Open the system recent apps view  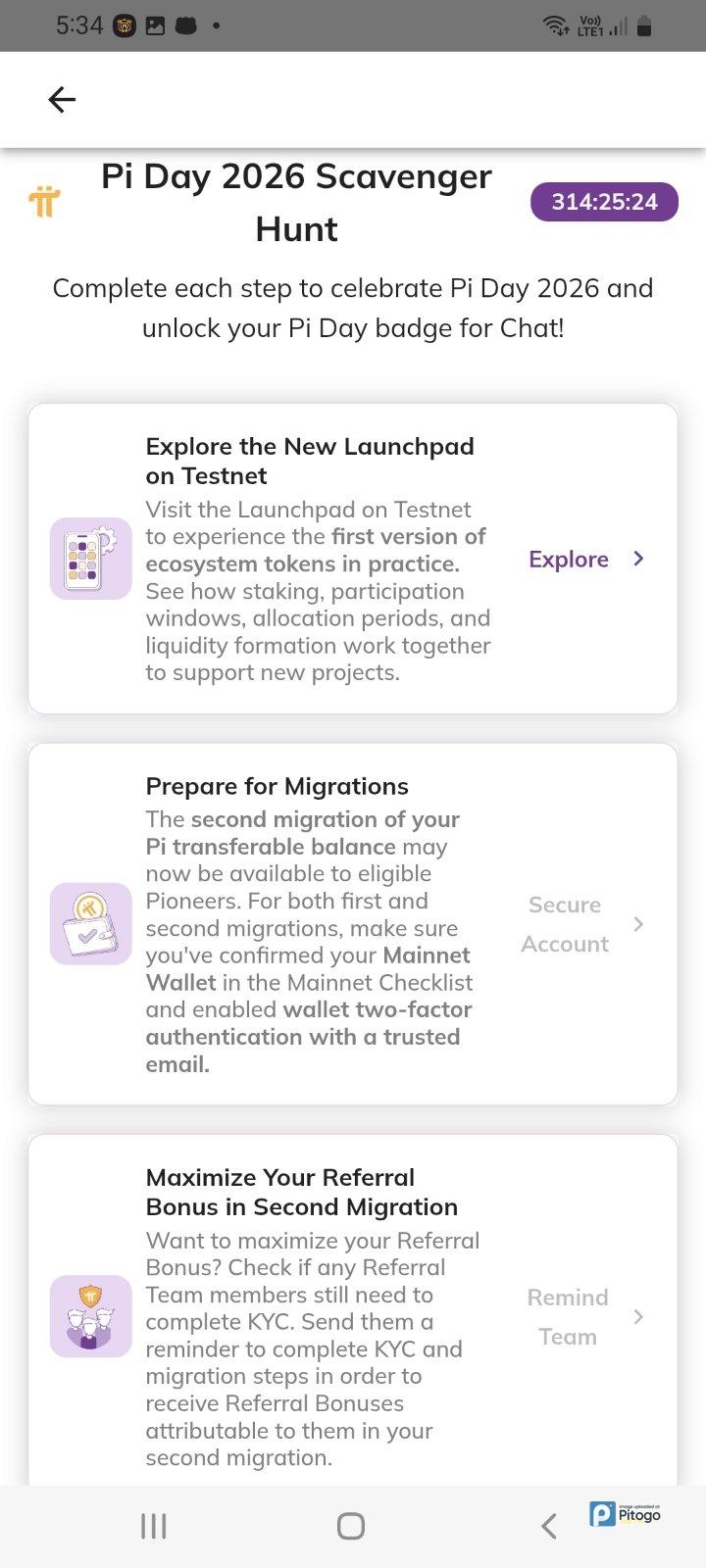coord(154,1526)
